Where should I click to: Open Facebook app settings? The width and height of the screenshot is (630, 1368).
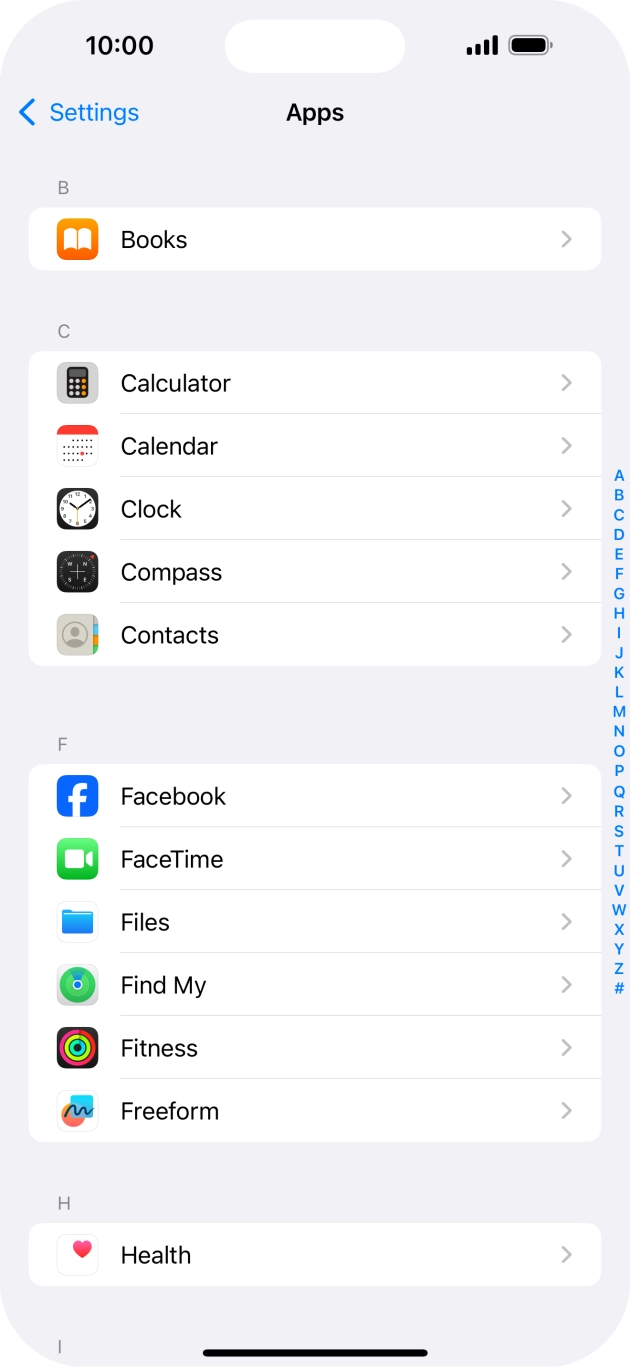[x=315, y=796]
